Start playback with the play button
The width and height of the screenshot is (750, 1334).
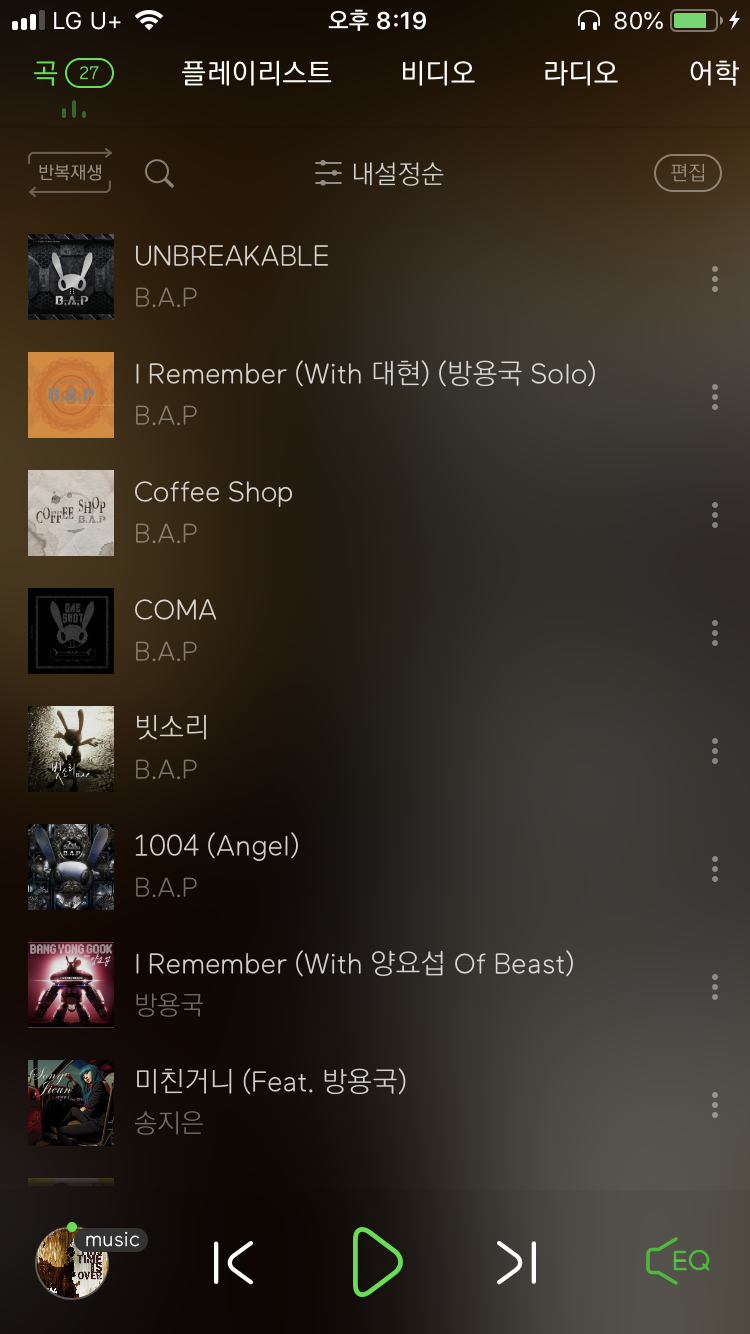point(377,1262)
